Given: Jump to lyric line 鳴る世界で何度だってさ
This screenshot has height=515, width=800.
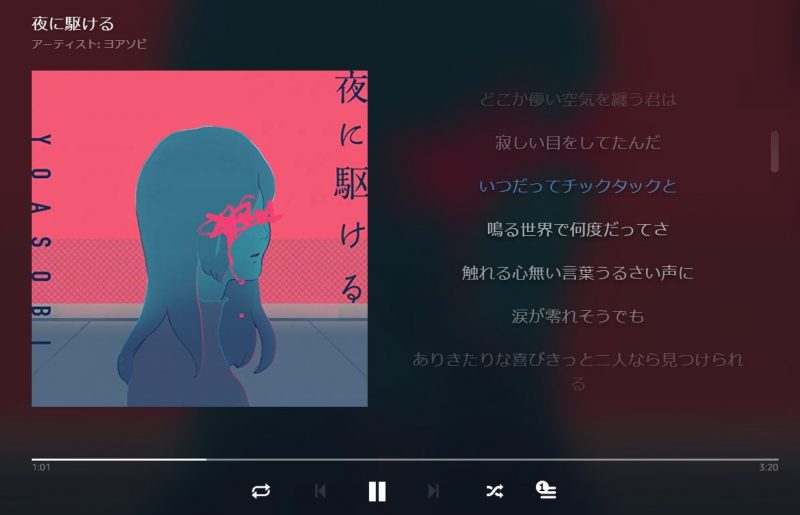Looking at the screenshot, I should (578, 229).
